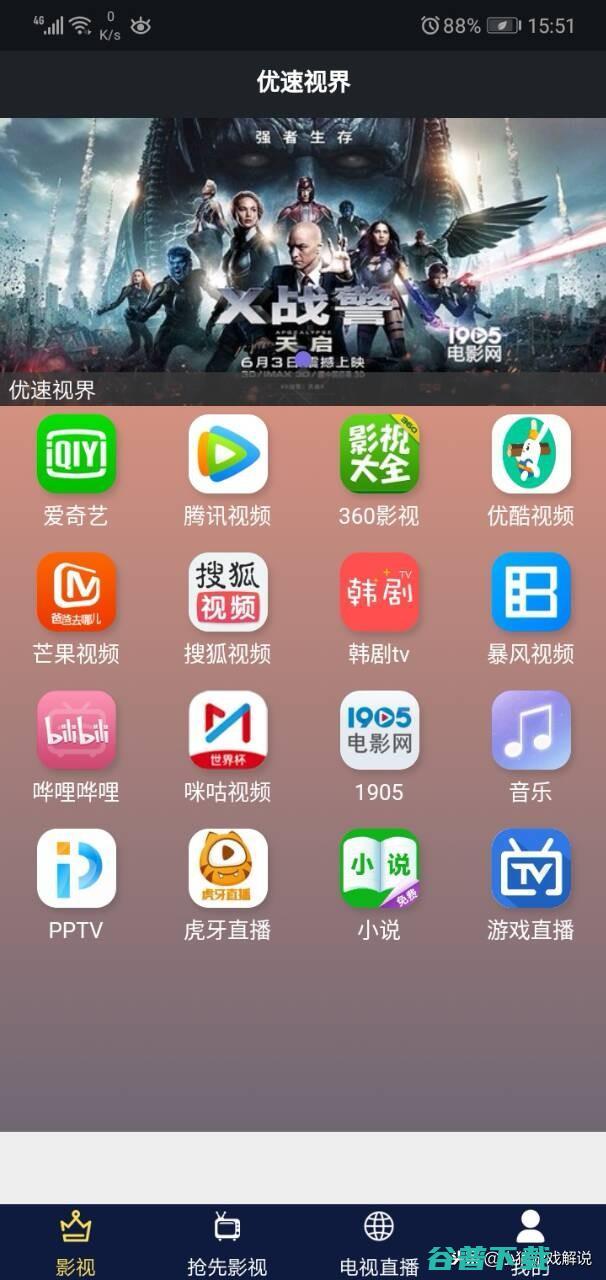606x1280 pixels.
Task: Open the 1905 电影网 tile
Action: [x=379, y=730]
